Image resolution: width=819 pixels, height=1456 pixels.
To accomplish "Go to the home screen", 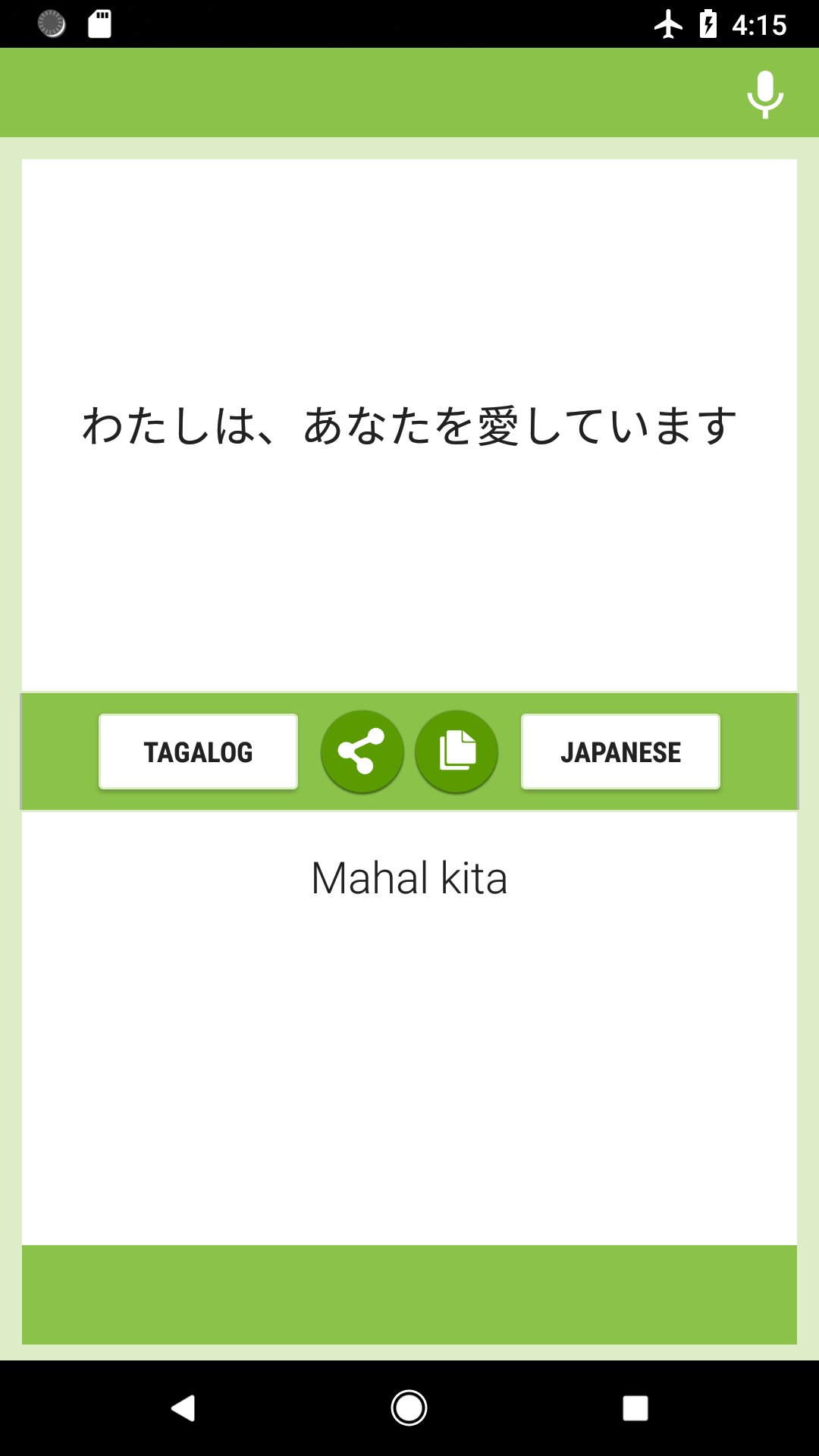I will 409,1408.
